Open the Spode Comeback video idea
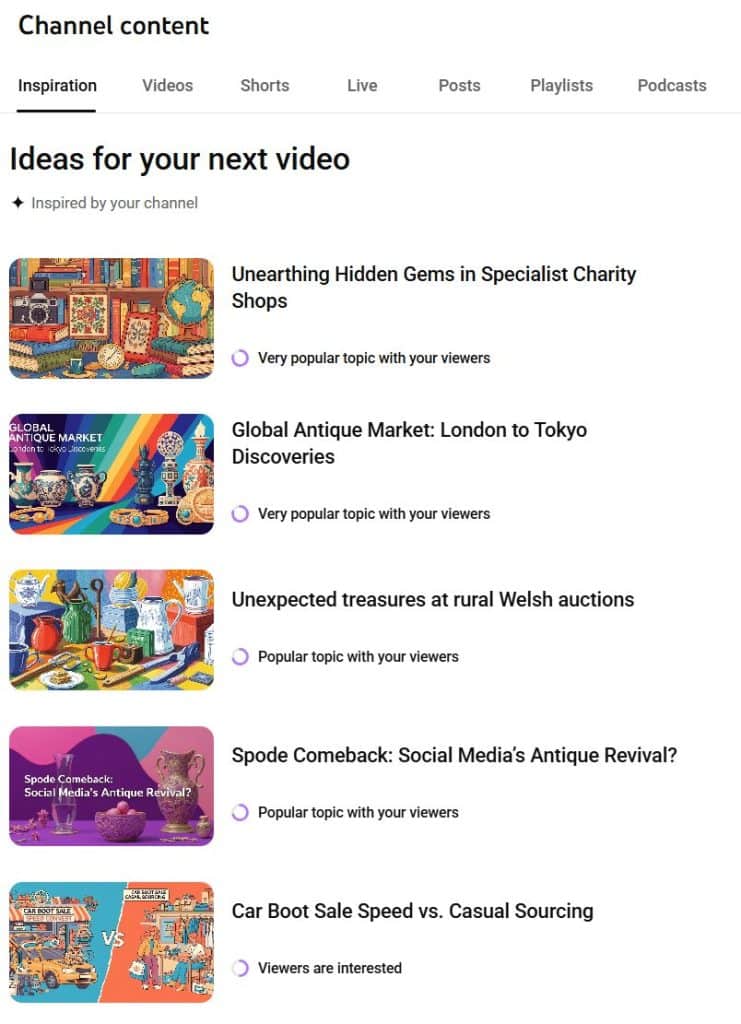 (454, 756)
